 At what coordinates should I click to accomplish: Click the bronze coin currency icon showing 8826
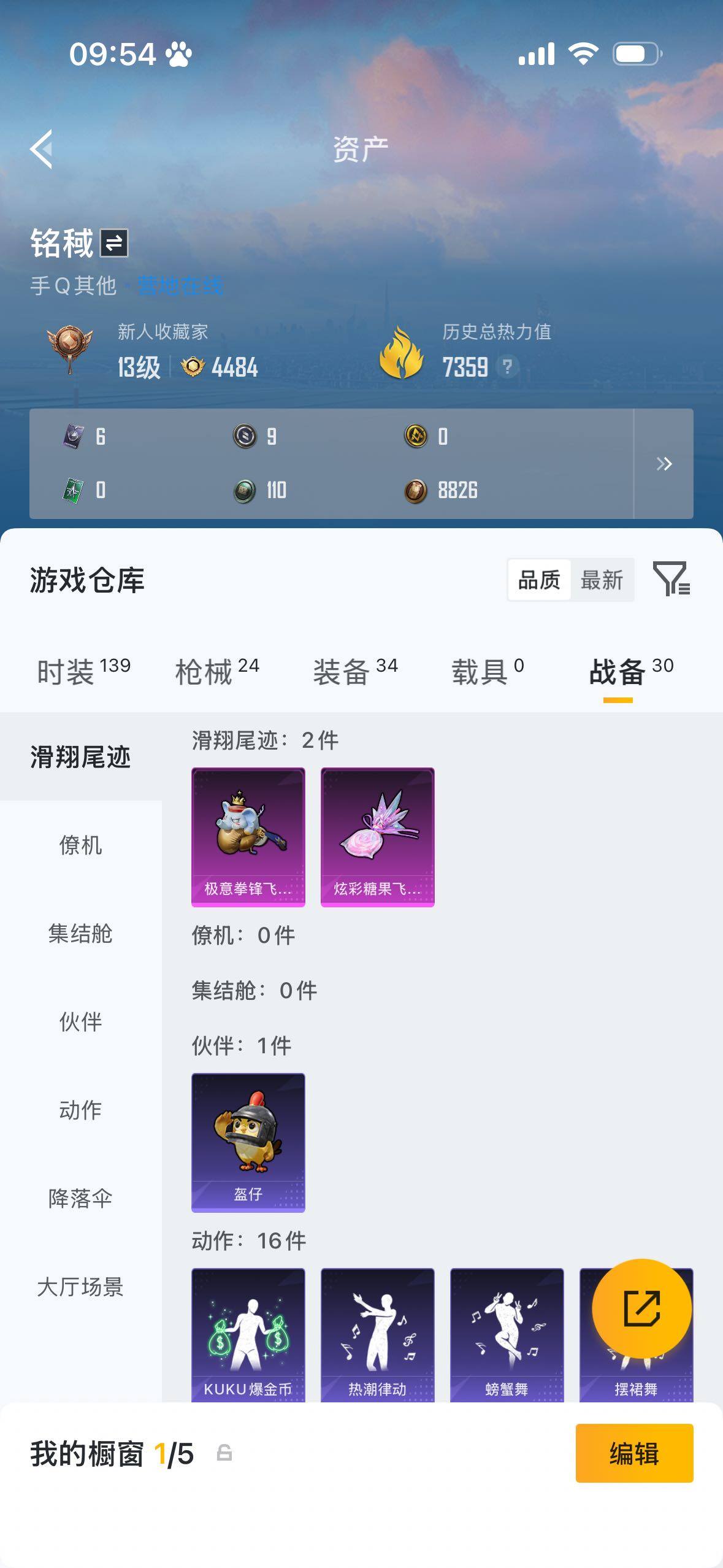pyautogui.click(x=415, y=490)
